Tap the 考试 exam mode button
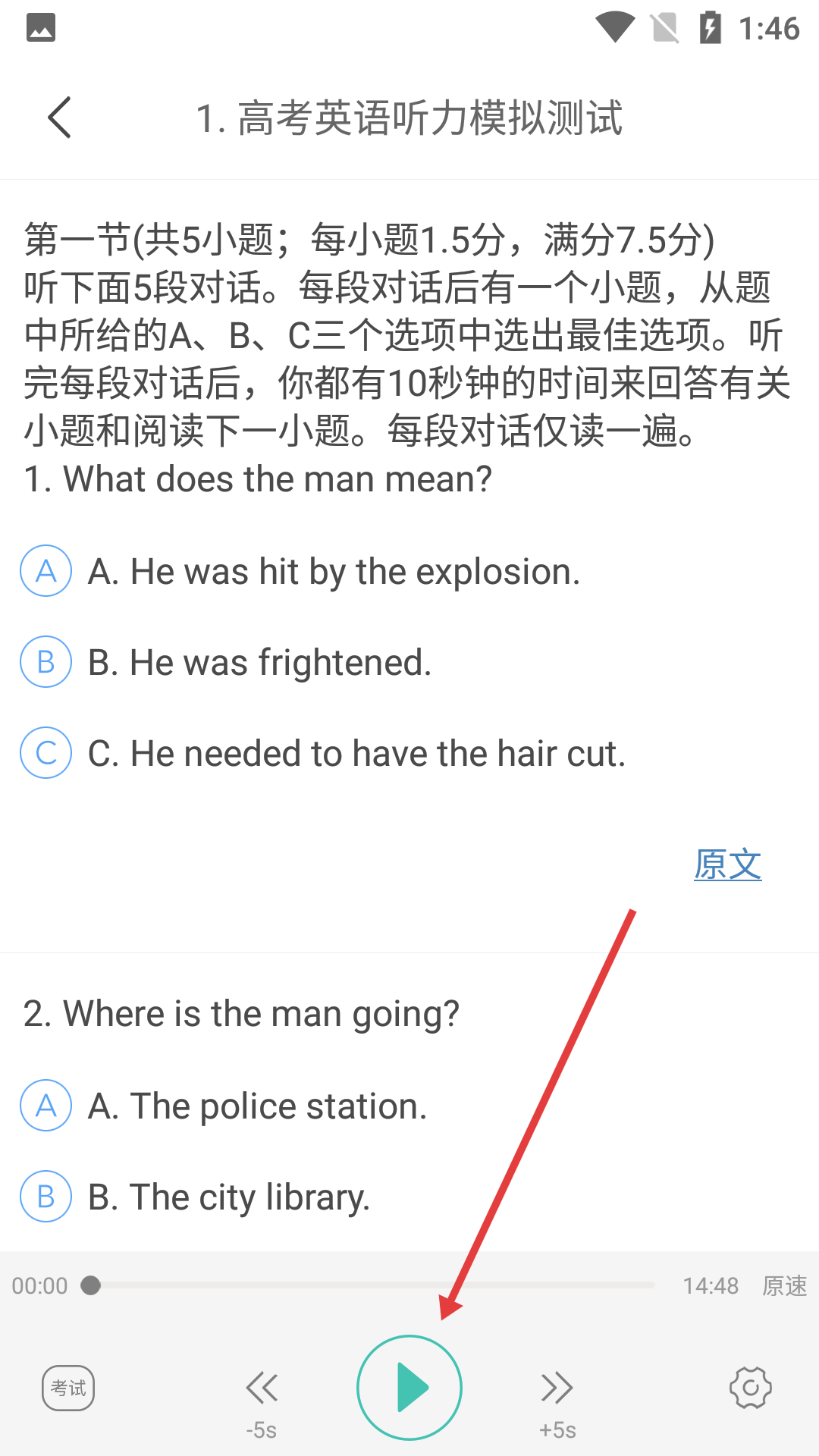 point(68,1388)
